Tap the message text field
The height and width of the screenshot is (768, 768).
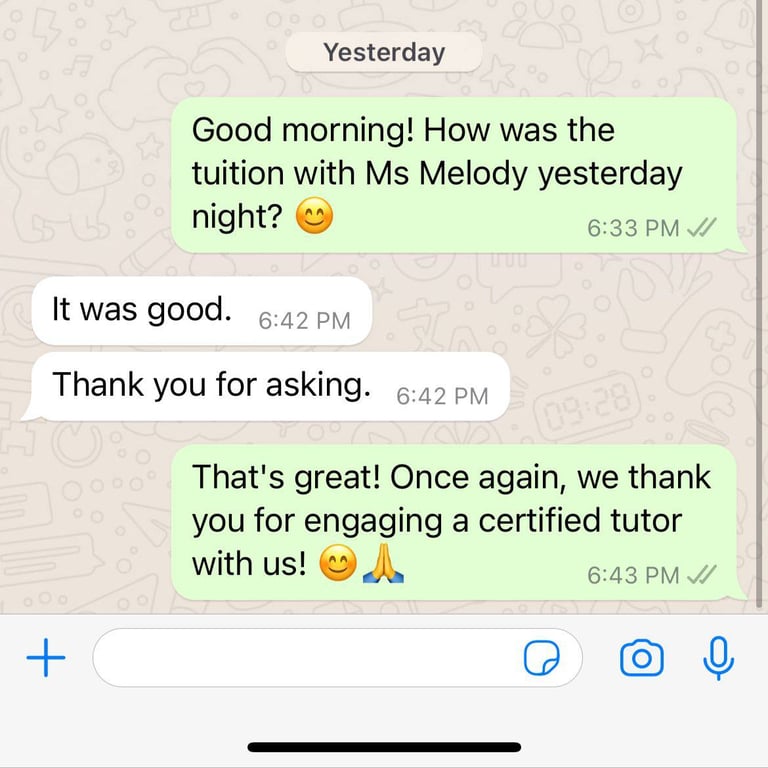(x=300, y=658)
